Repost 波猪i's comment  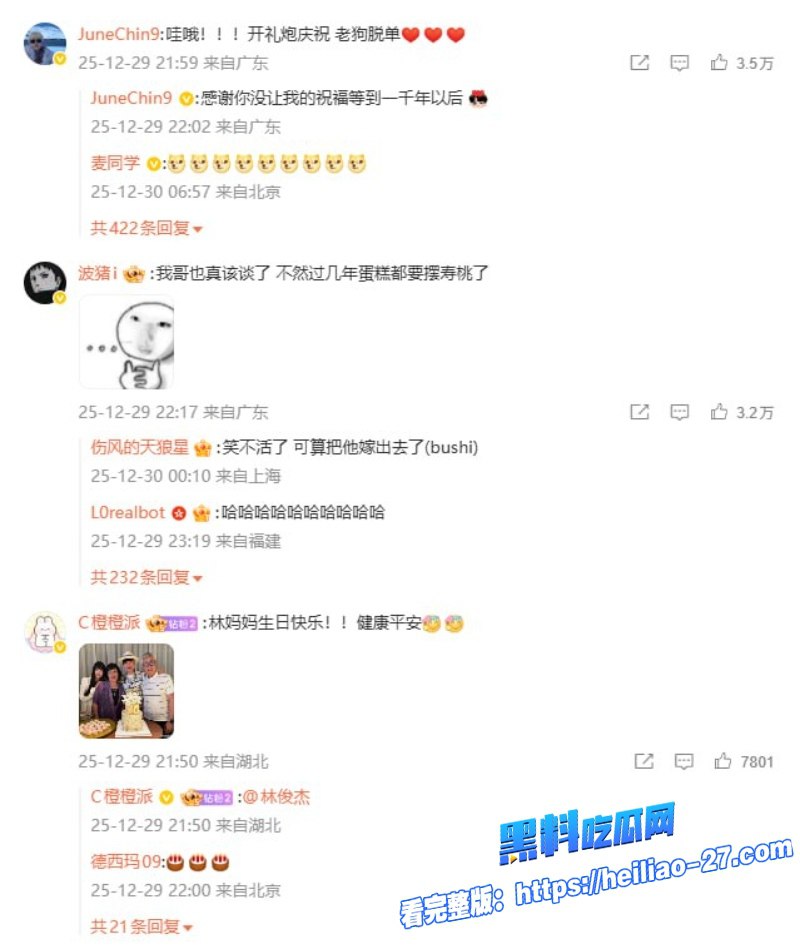pyautogui.click(x=640, y=412)
